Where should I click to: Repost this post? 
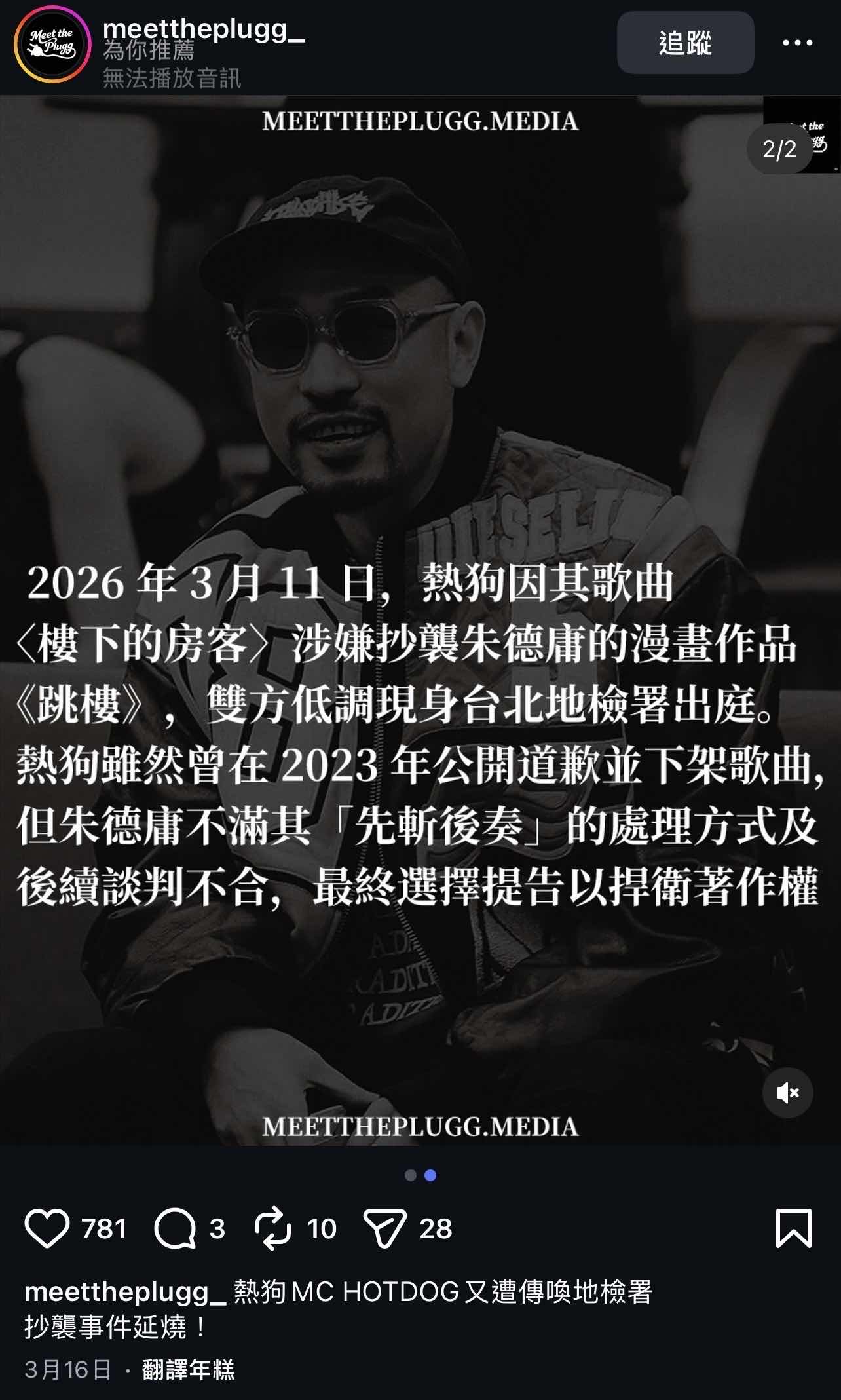point(272,1228)
